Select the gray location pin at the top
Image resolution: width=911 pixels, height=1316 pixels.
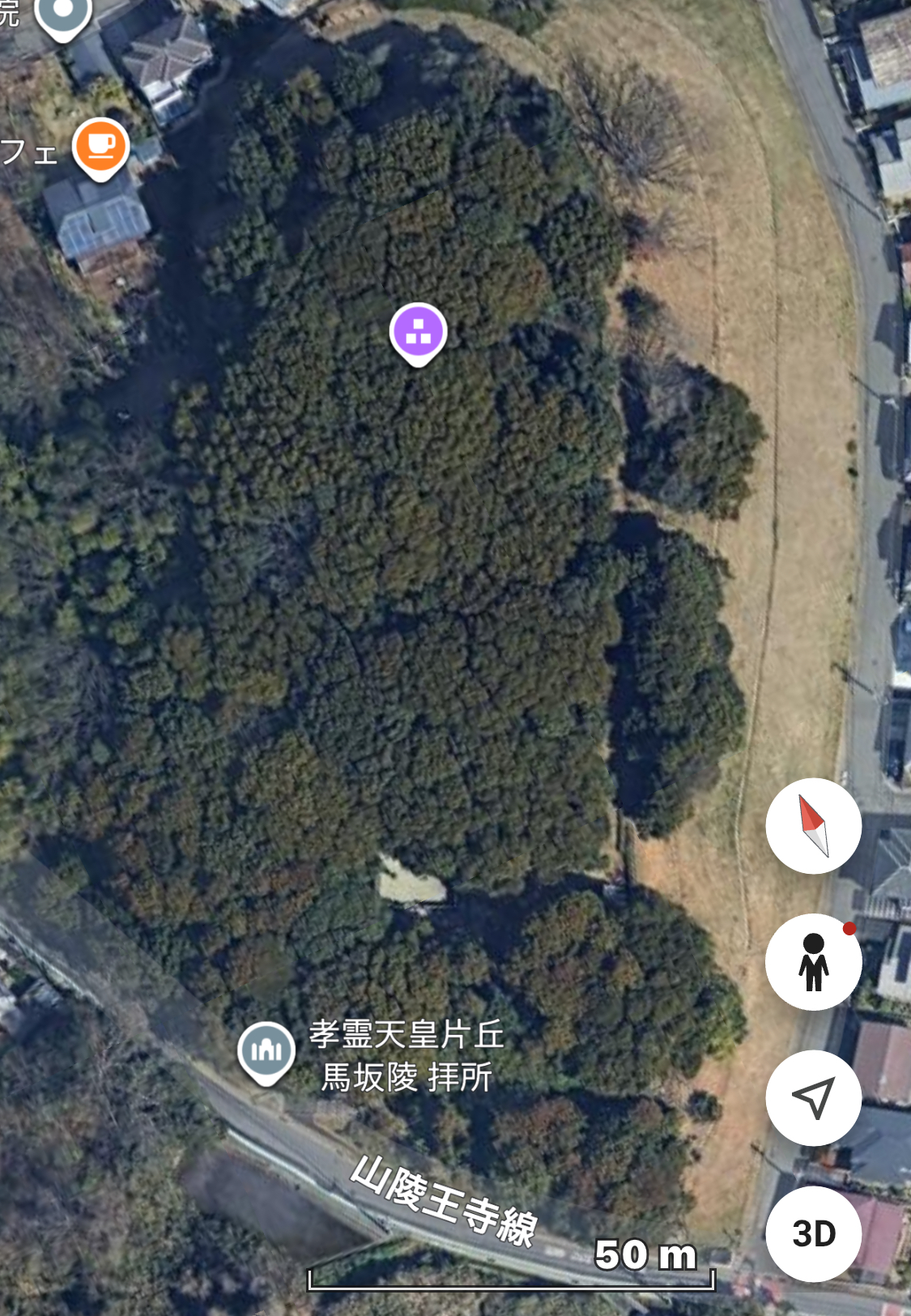click(63, 15)
